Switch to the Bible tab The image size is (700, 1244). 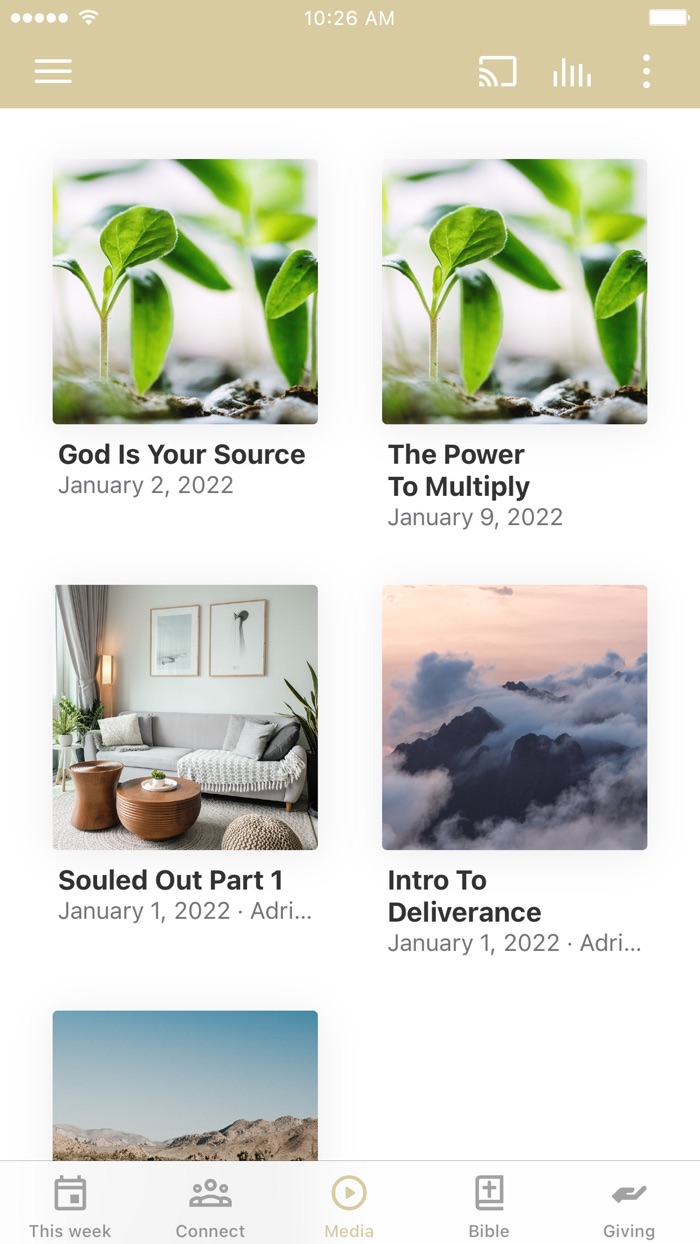click(489, 1204)
